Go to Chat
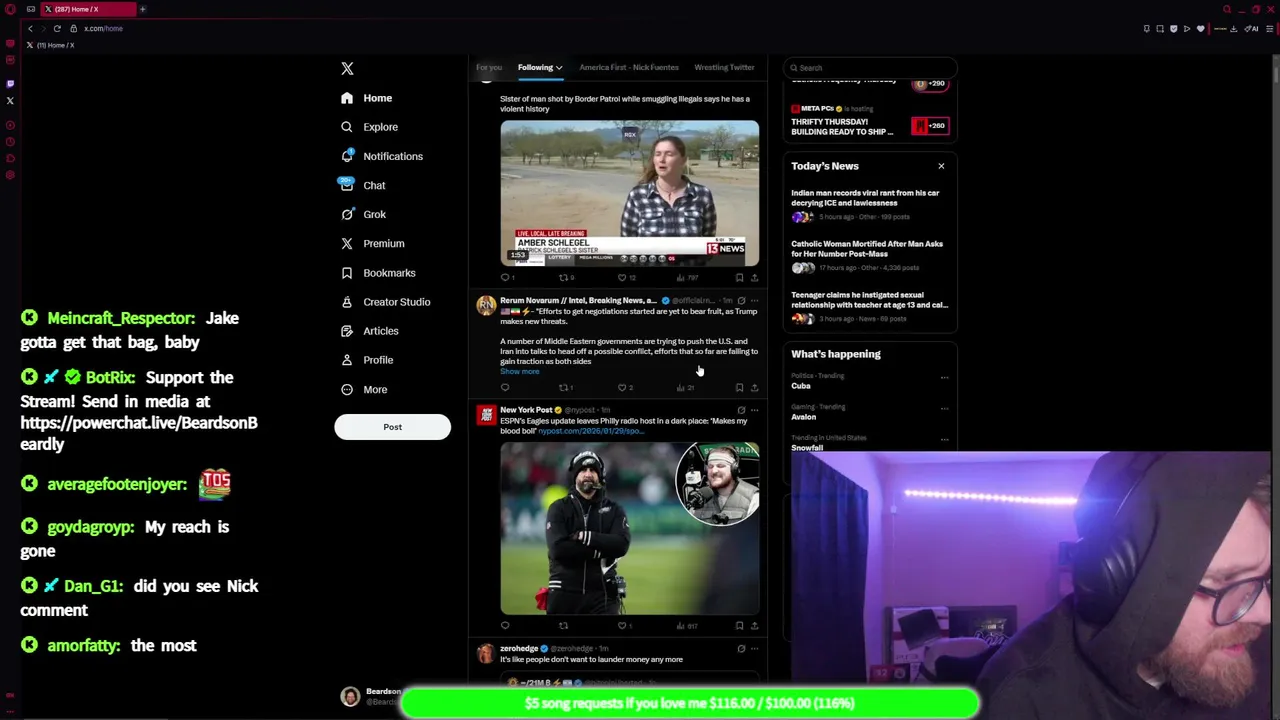The height and width of the screenshot is (720, 1280). point(374,185)
